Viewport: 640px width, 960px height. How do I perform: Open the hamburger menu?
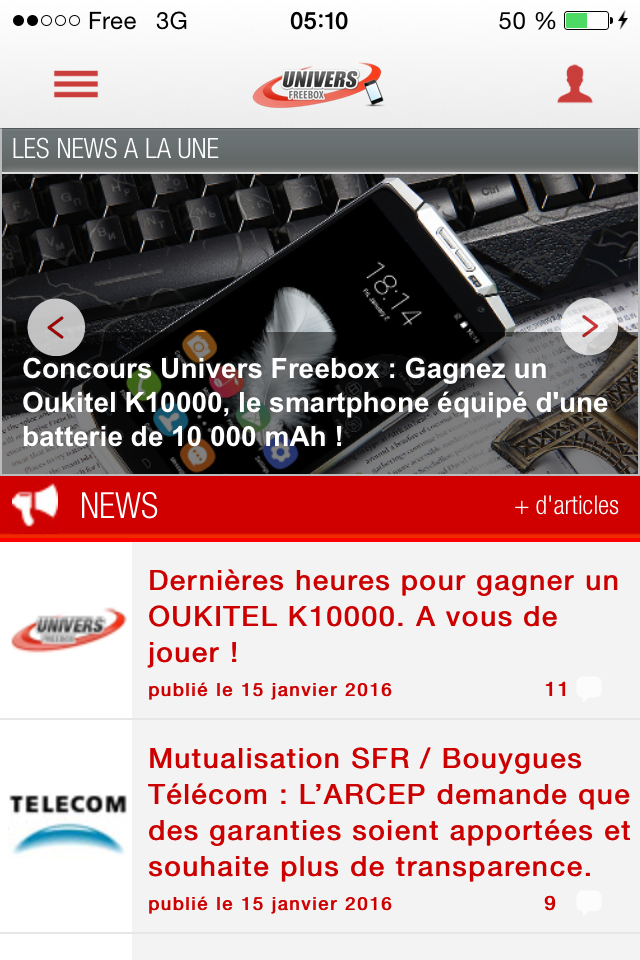(76, 84)
